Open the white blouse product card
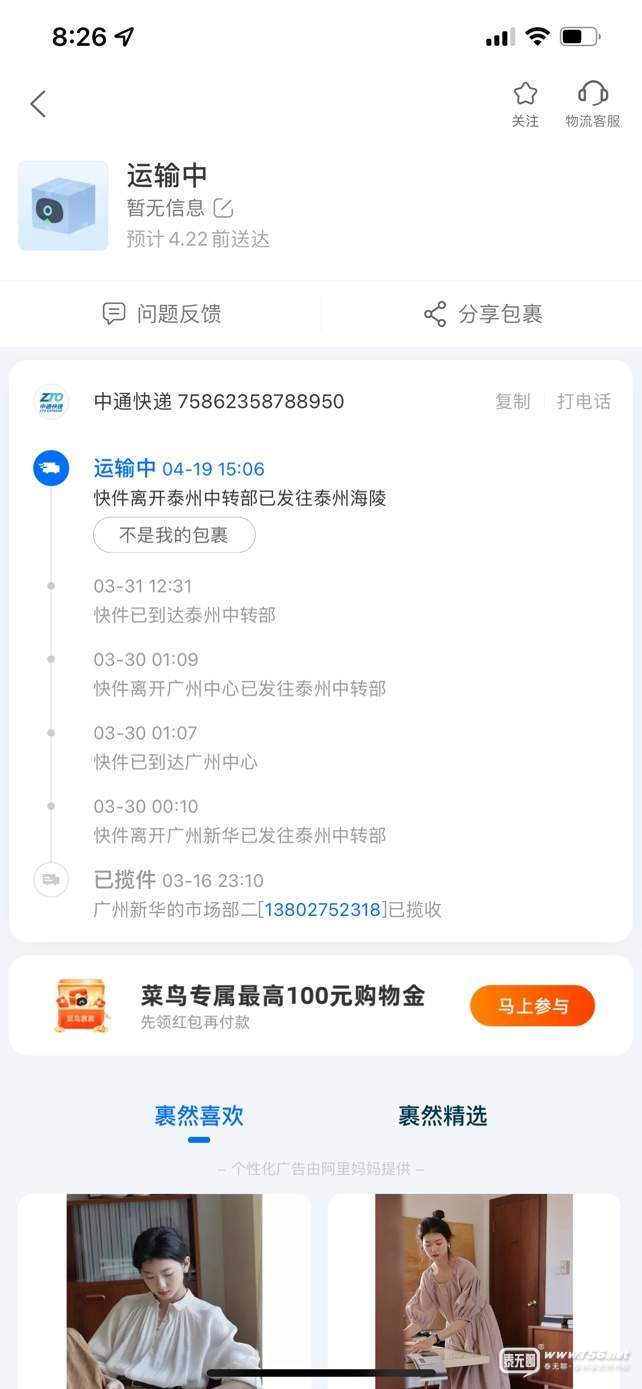 pyautogui.click(x=164, y=1290)
